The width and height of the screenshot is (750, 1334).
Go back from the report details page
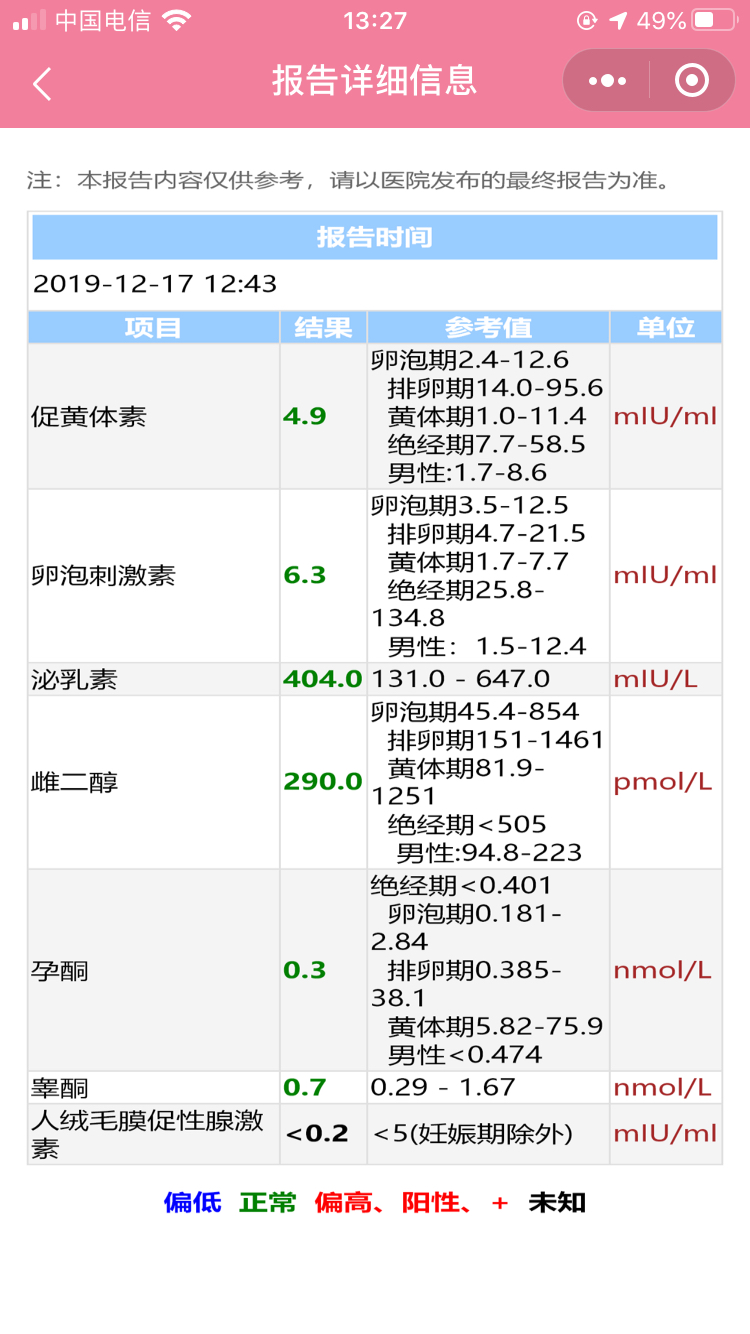click(42, 83)
